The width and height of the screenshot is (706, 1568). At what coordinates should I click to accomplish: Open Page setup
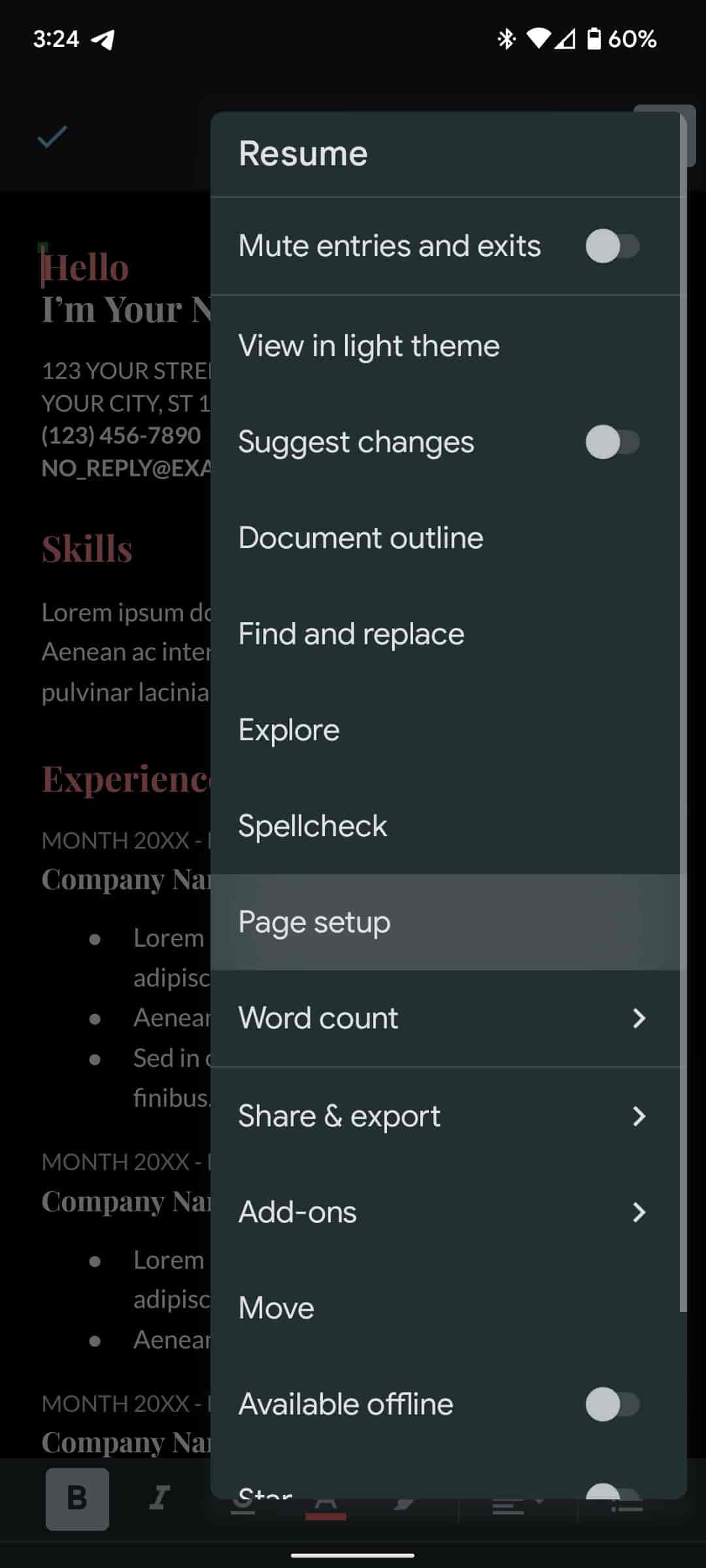click(x=314, y=922)
